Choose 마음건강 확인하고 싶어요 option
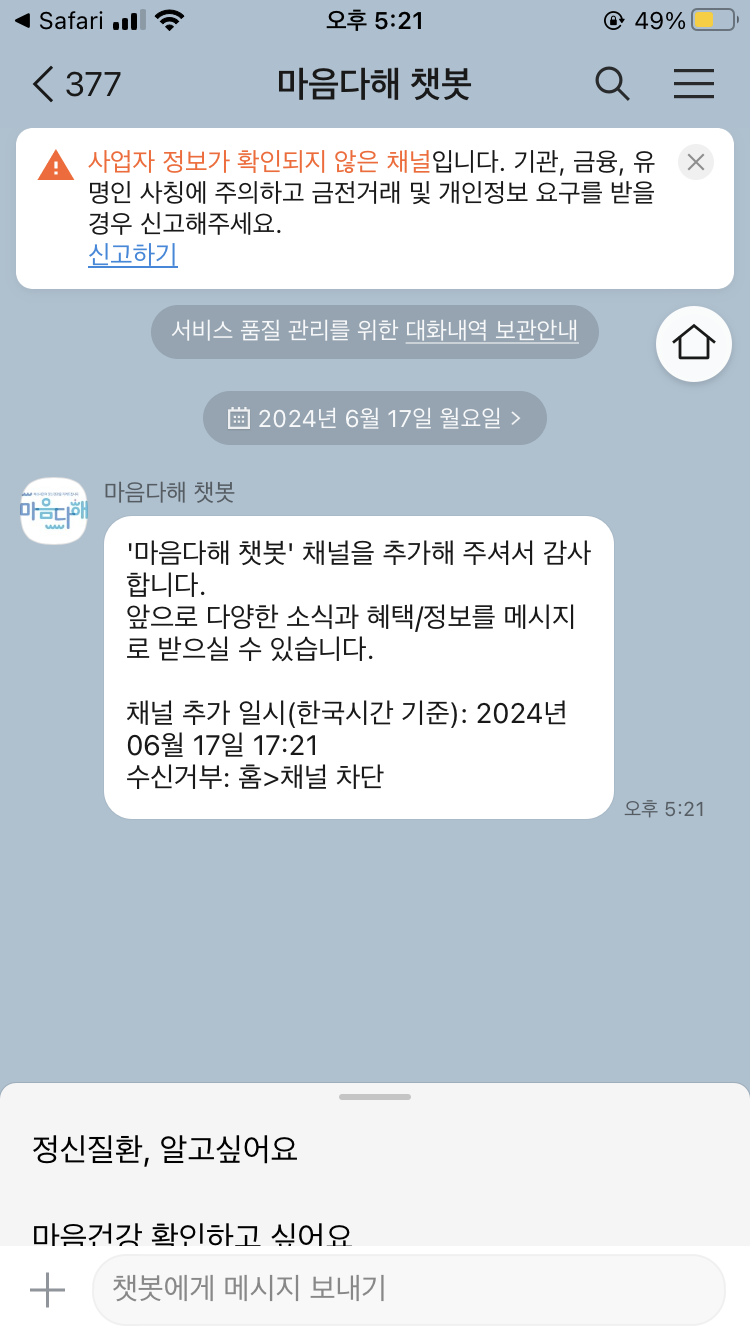The image size is (750, 1334). (192, 1233)
